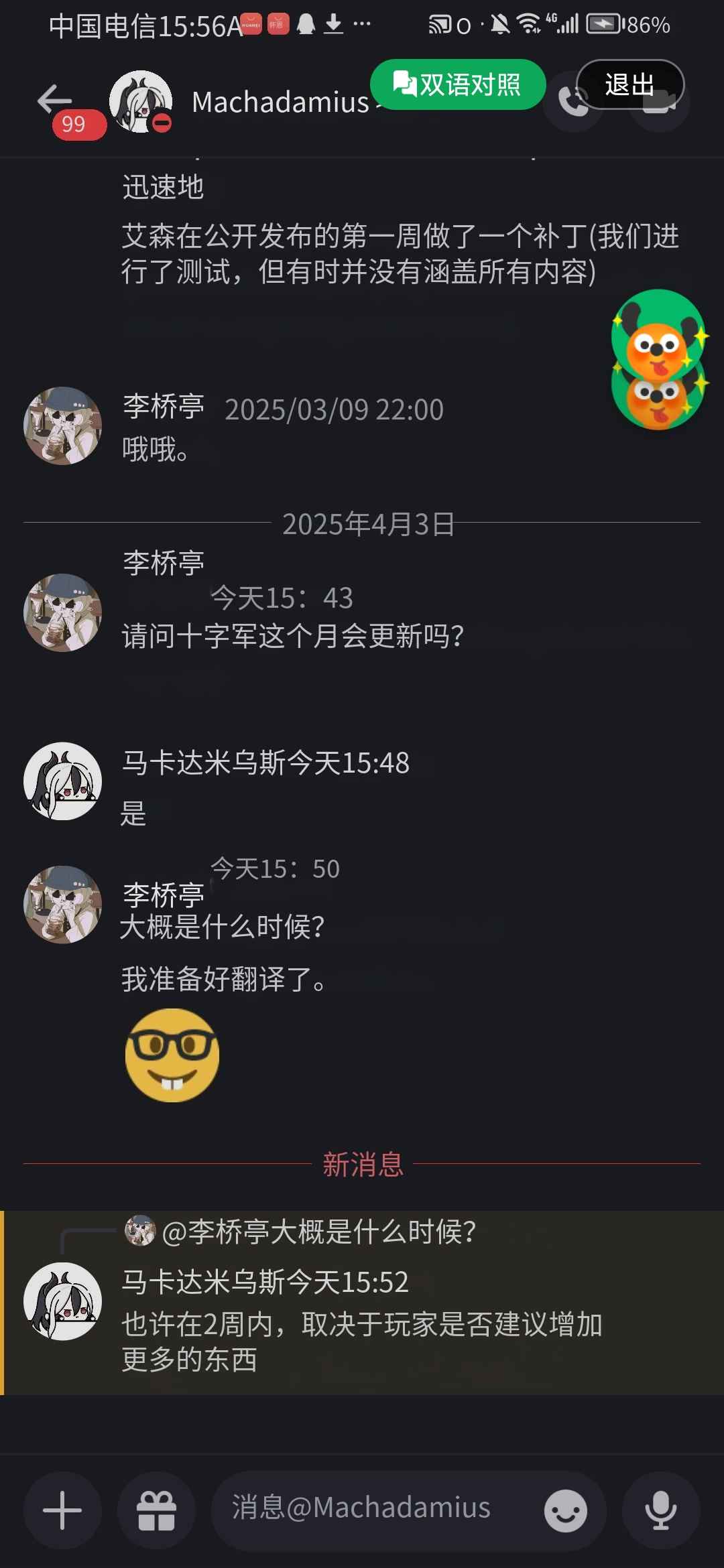Tap the 双语对照 bilingual translation button

click(458, 84)
